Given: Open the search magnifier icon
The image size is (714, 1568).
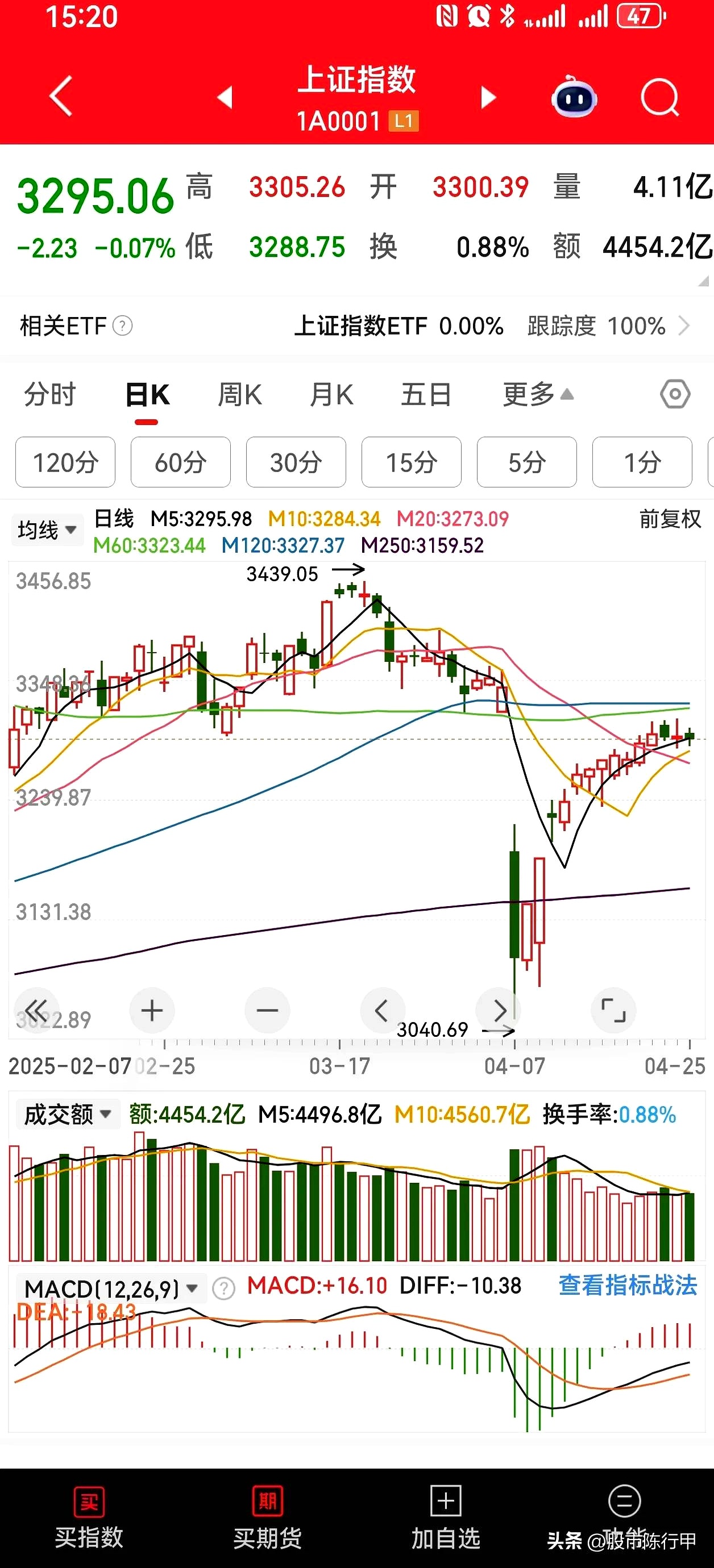Looking at the screenshot, I should 660,97.
